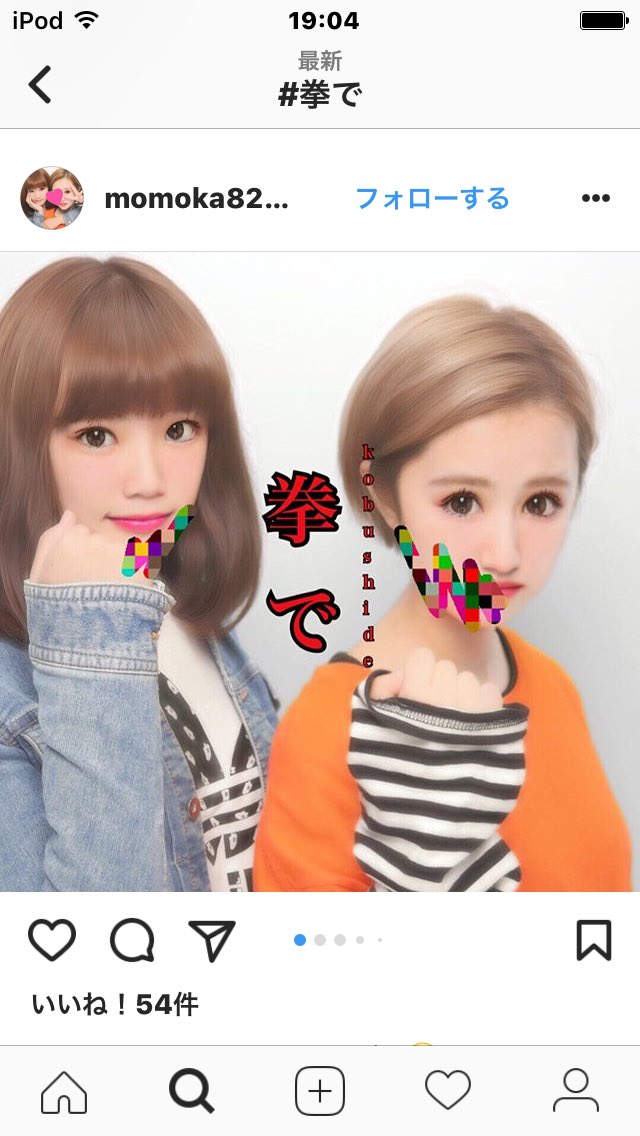Share the post via paper plane icon
Screen dimensions: 640x1136
211,940
